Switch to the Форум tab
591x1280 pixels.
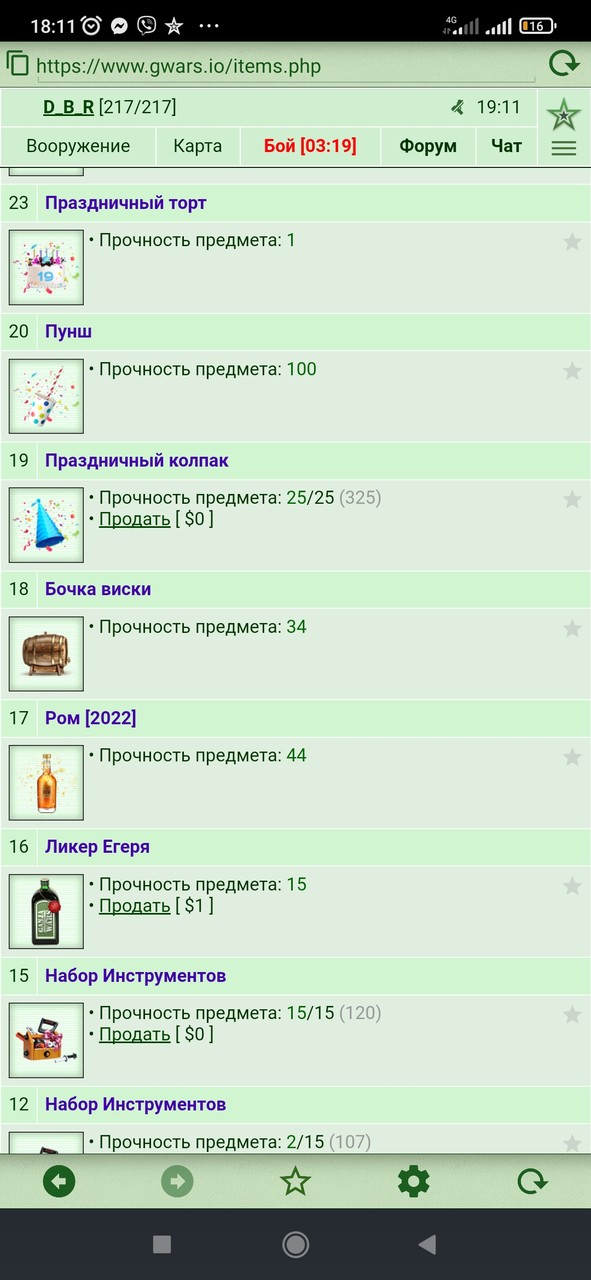tap(428, 146)
